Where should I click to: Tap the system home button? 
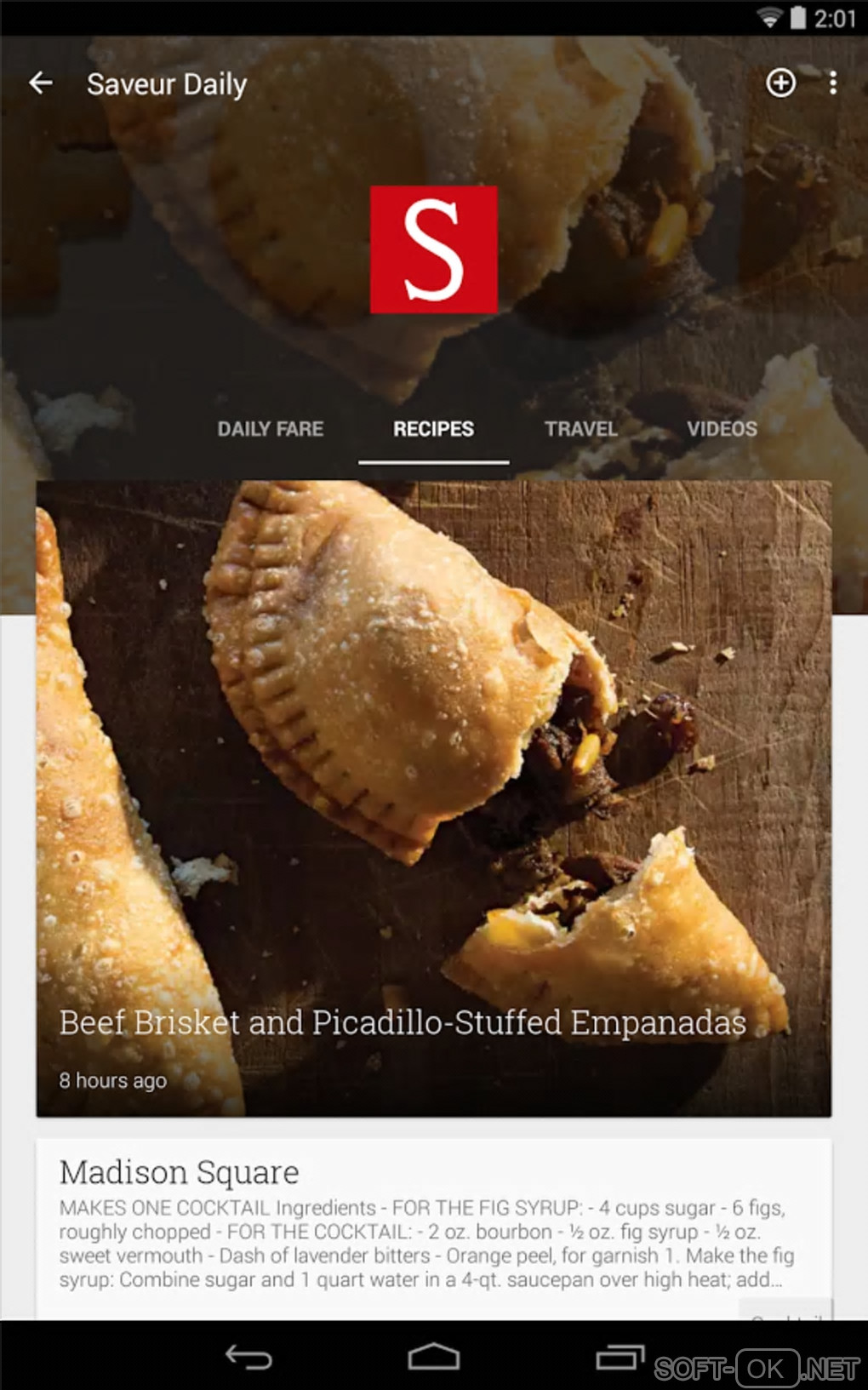coord(433,1357)
